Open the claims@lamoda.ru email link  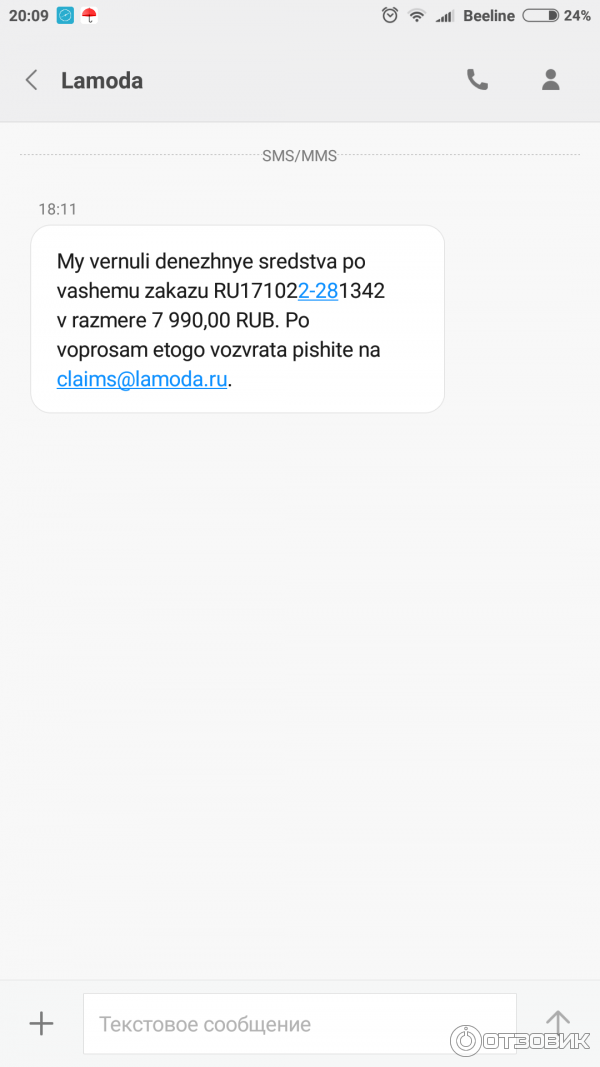pos(142,379)
